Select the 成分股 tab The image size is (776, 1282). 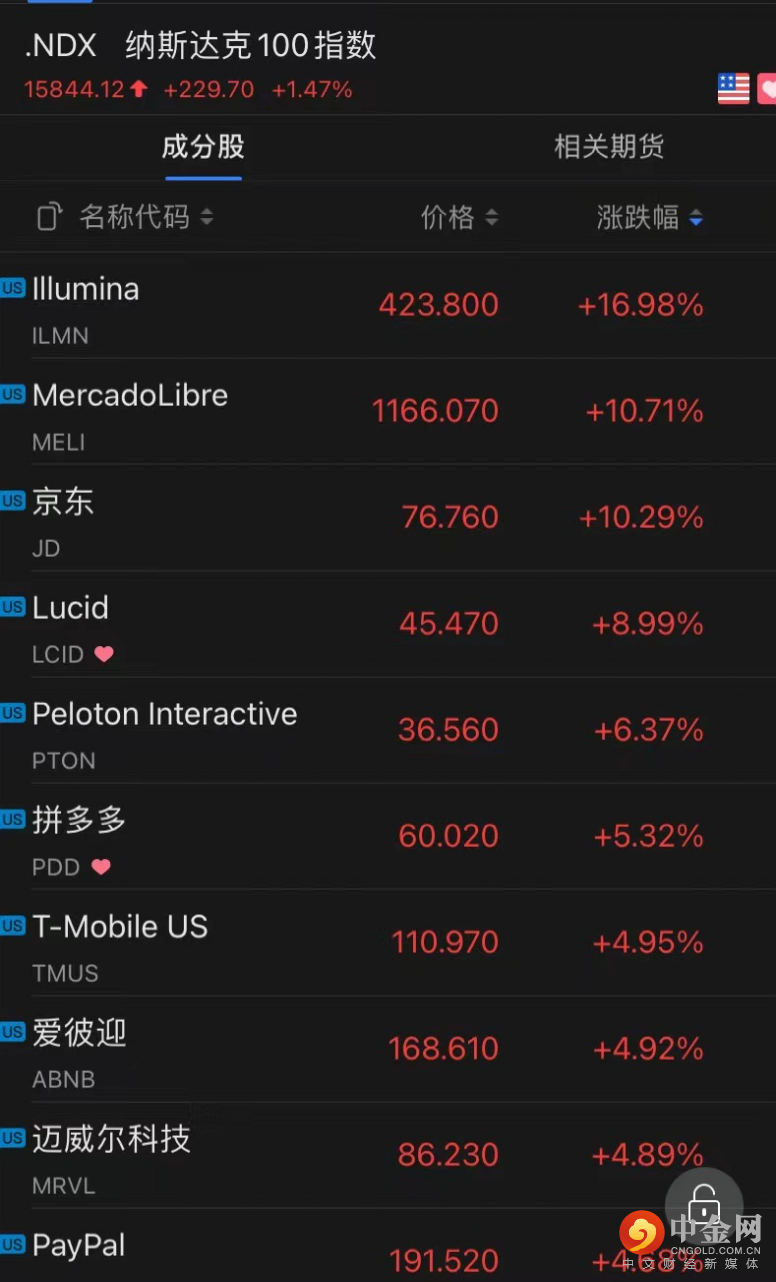(203, 147)
